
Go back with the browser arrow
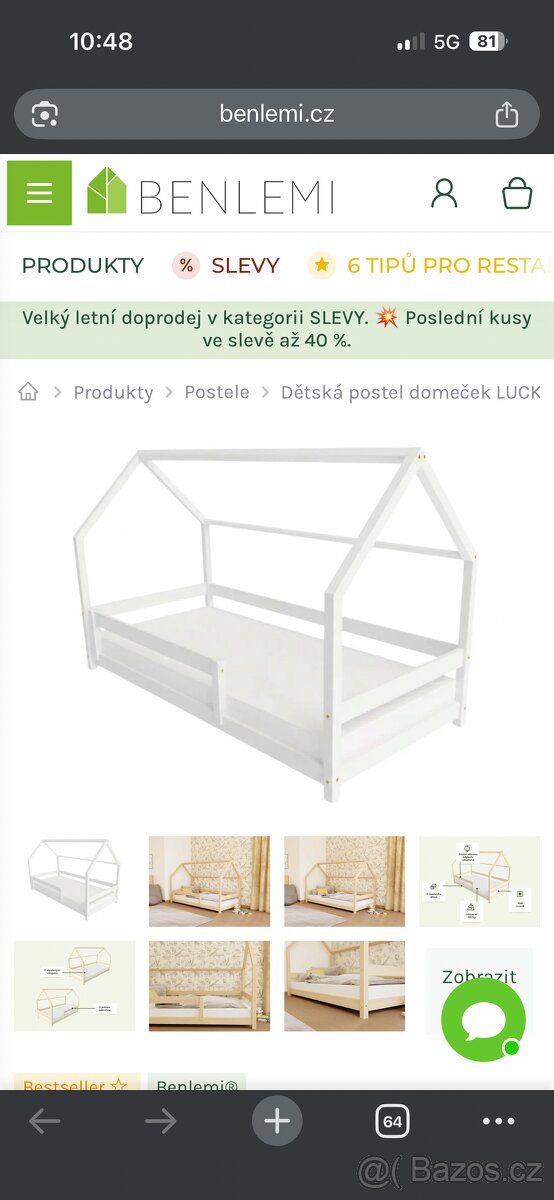pyautogui.click(x=45, y=1122)
